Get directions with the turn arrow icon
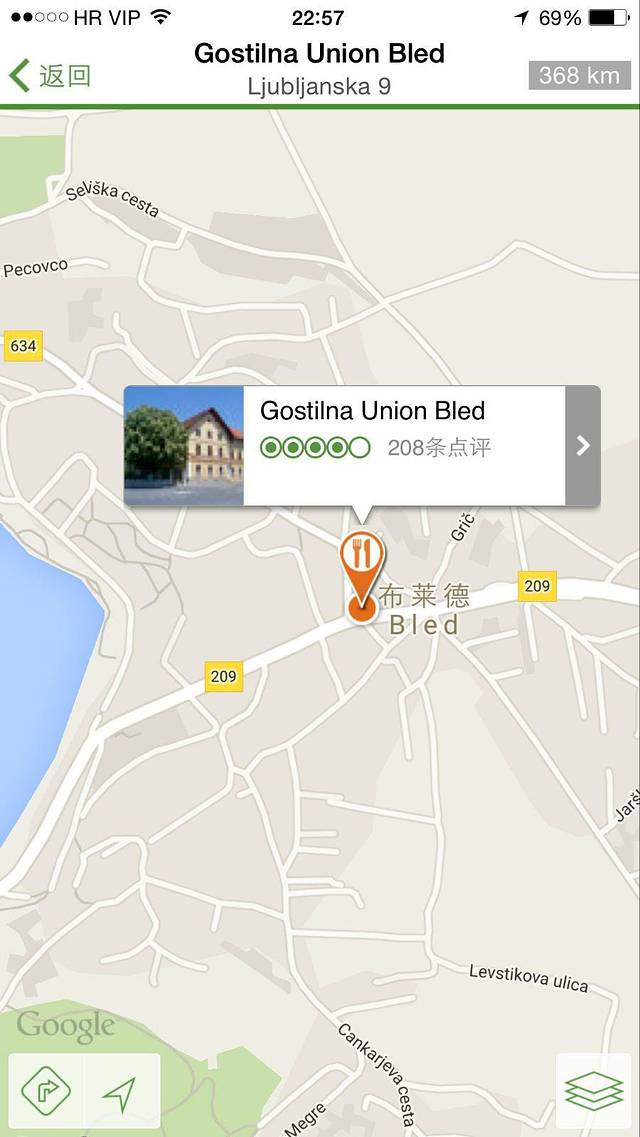Viewport: 640px width, 1137px height. point(46,1091)
